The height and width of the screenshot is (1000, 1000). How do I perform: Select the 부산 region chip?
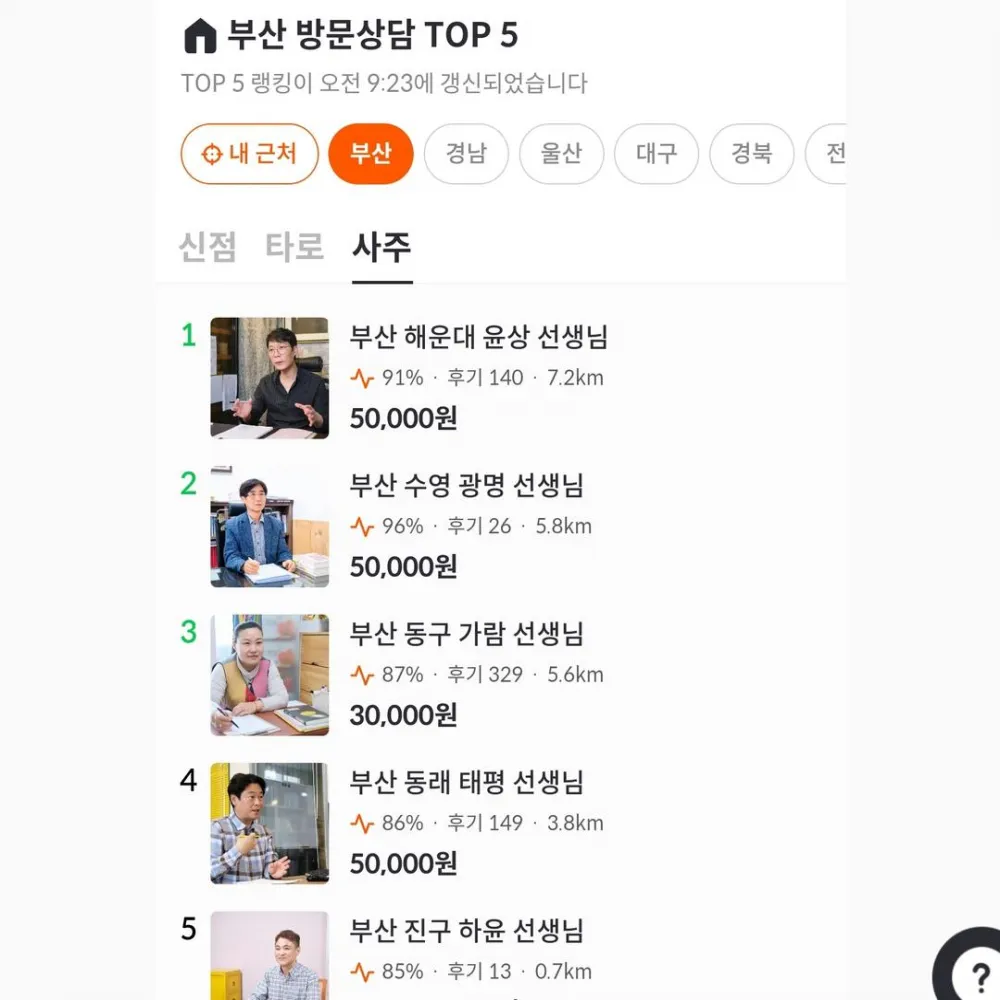click(370, 154)
